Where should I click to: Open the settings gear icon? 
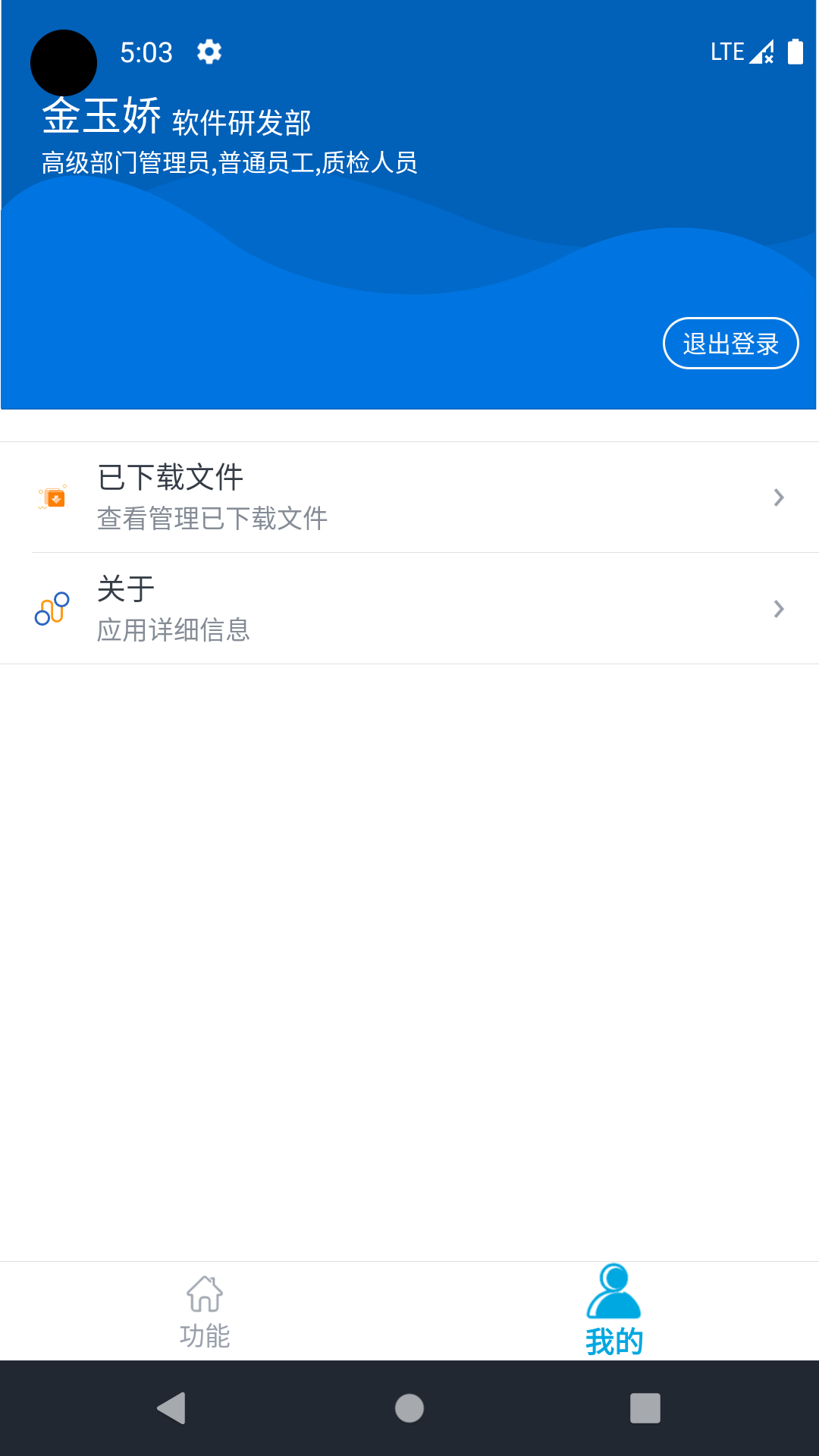tap(208, 52)
